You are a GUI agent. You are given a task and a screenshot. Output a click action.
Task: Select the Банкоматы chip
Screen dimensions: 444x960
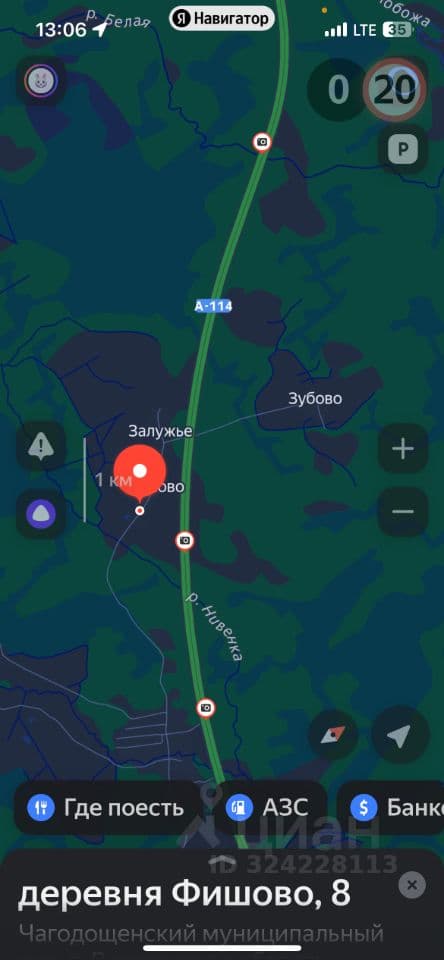point(391,808)
